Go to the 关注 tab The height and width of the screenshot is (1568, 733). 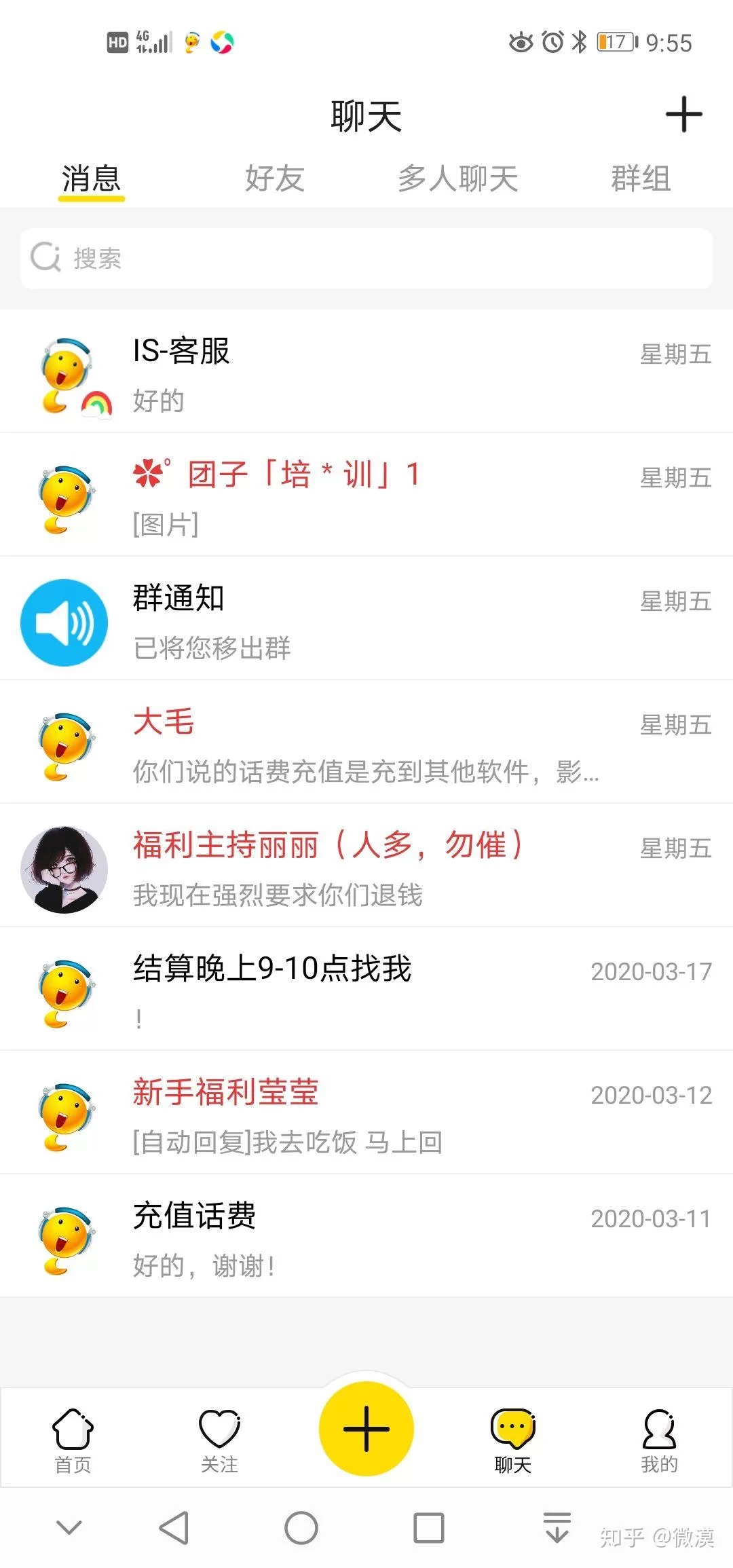point(219,1440)
